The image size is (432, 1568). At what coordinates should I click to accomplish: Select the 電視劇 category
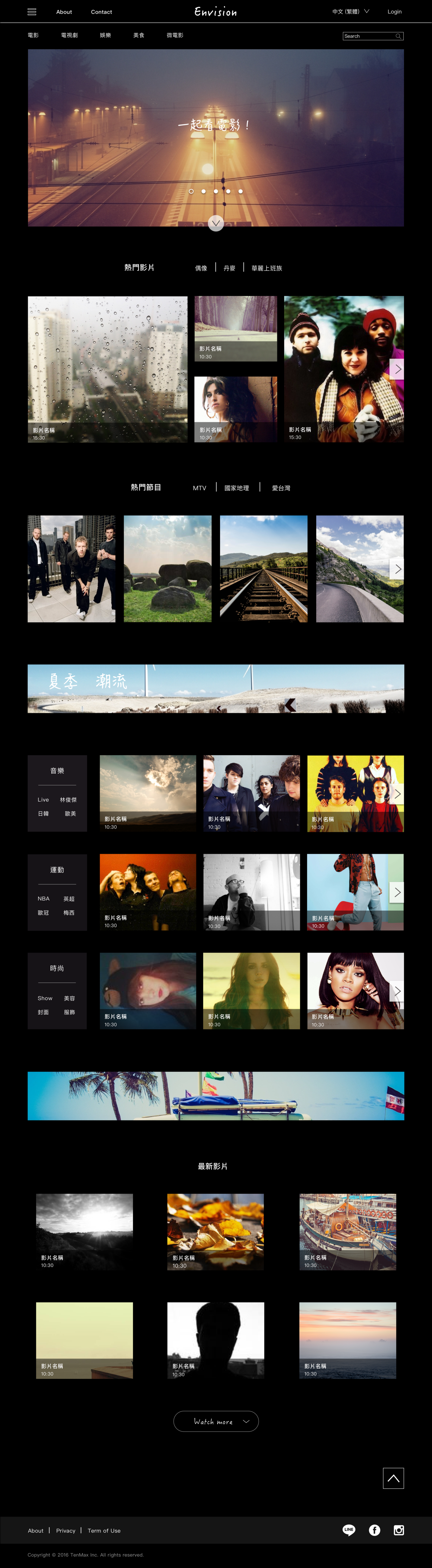coord(69,35)
